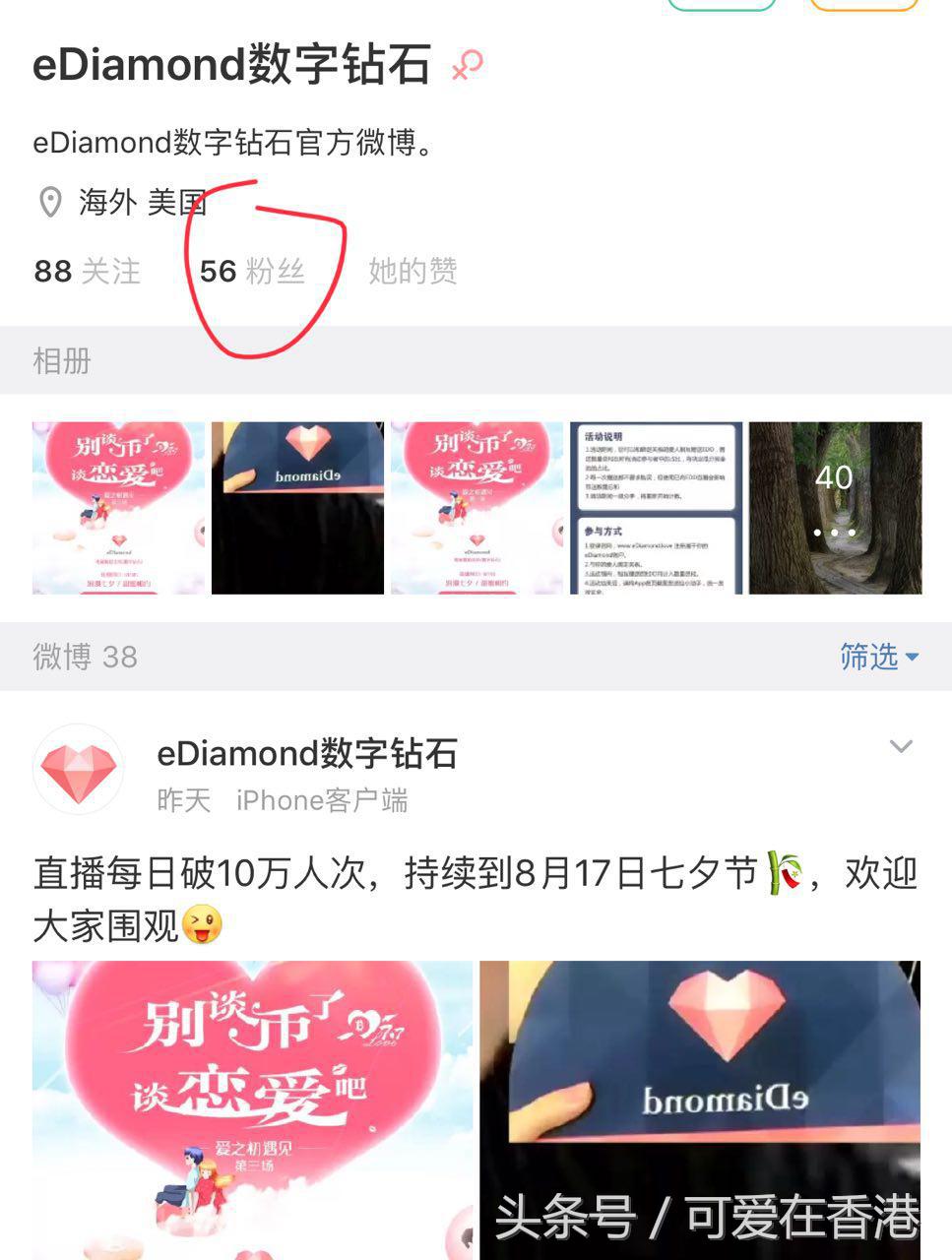Open the post text about 直播每日破10万人次

475,898
